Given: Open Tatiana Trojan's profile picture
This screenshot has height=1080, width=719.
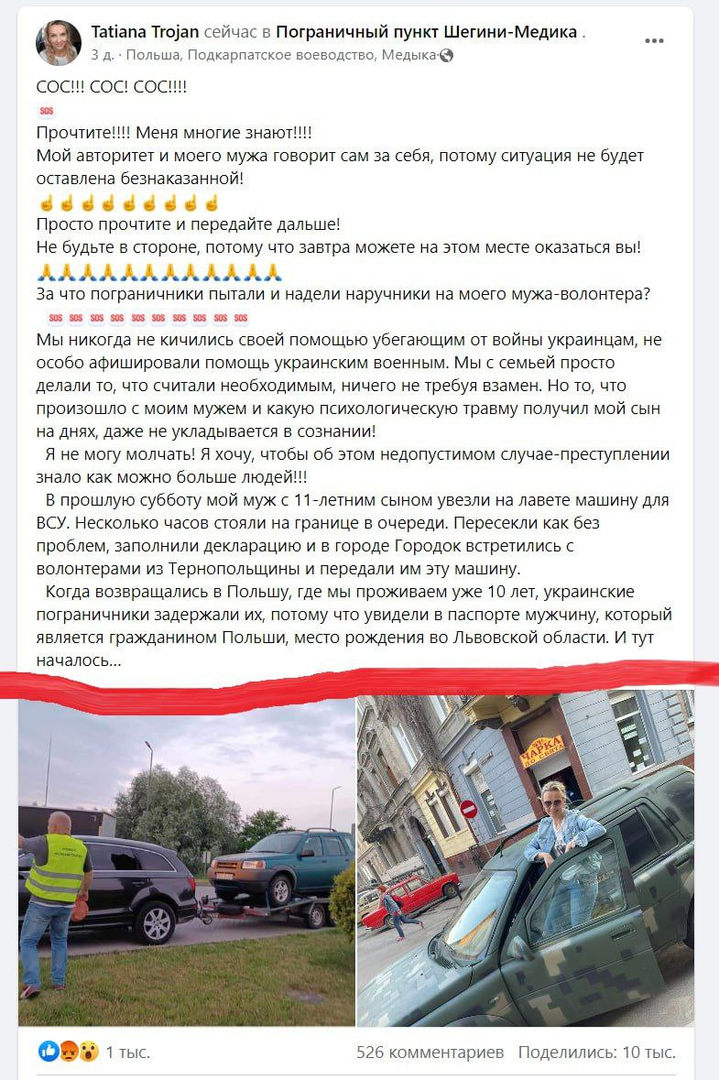Looking at the screenshot, I should click(59, 43).
